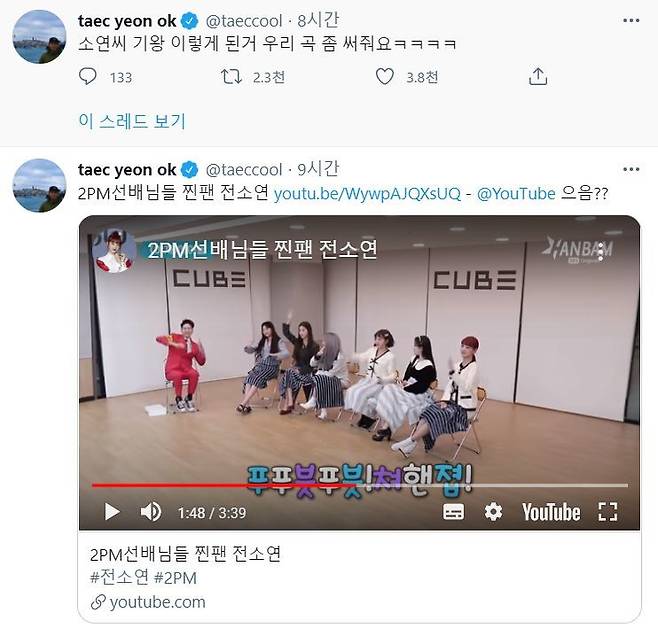This screenshot has height=636, width=658.
Task: Watch the video on YouTube
Action: point(550,512)
